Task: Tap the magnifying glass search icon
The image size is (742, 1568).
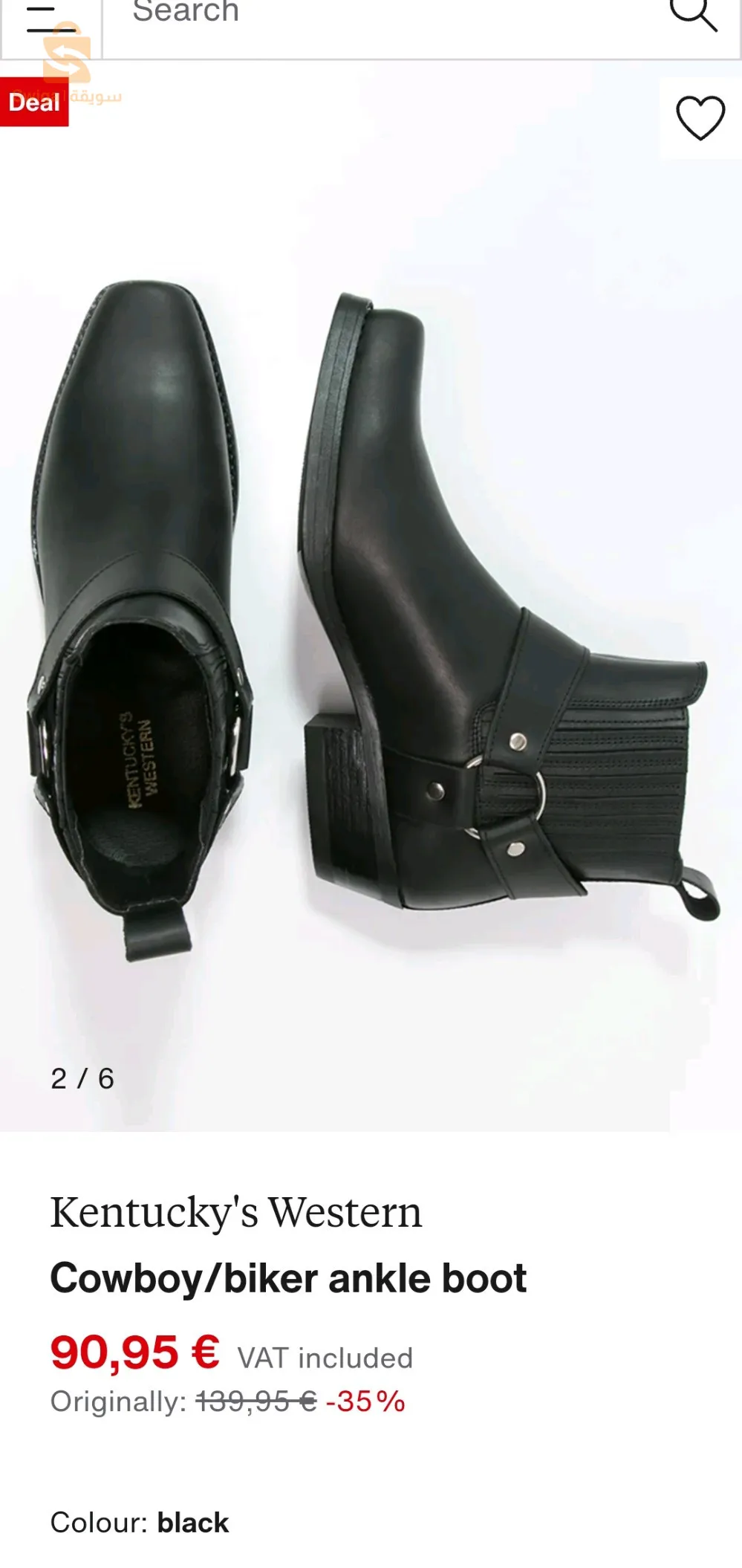Action: coord(692,15)
